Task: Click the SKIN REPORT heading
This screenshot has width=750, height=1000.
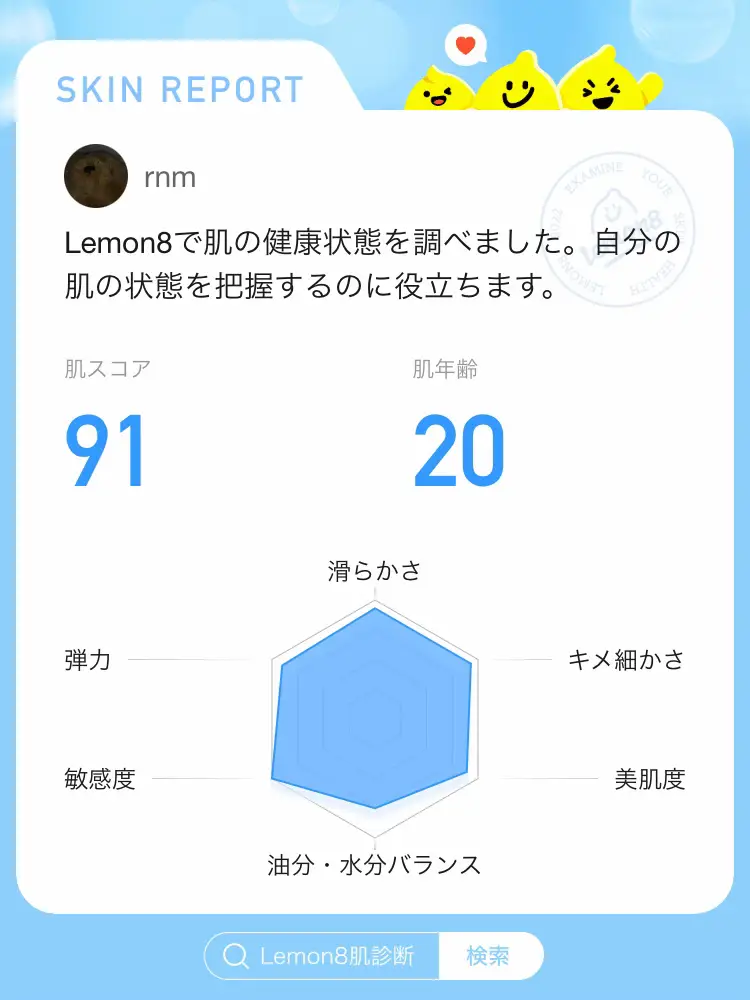Action: tap(176, 88)
